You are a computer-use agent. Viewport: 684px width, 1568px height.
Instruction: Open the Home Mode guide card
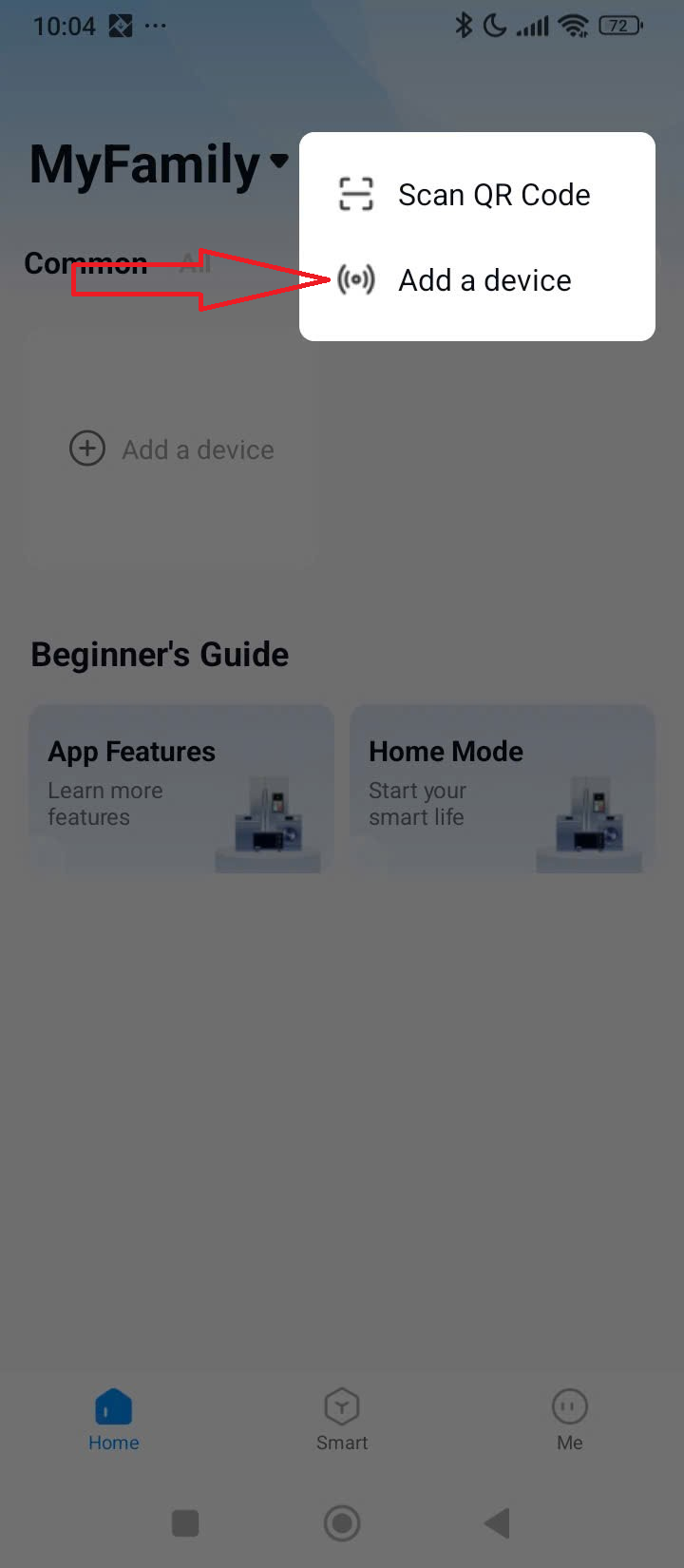coord(503,788)
